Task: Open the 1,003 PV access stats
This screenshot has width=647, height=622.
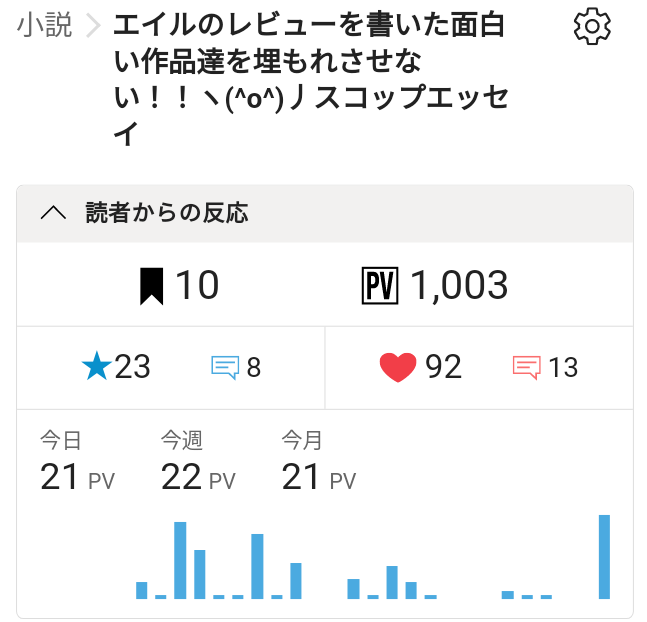Action: point(434,286)
